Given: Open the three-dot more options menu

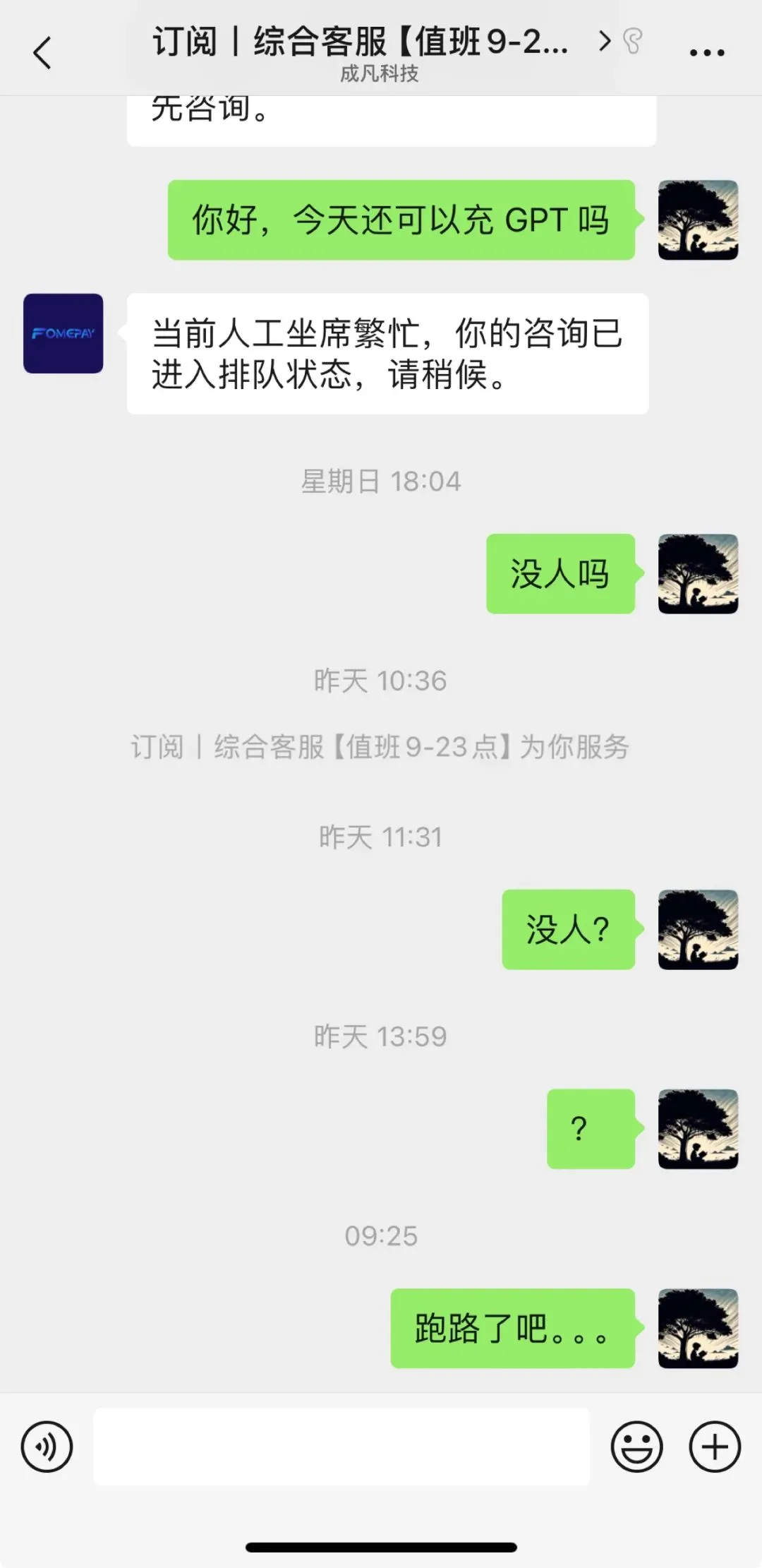Looking at the screenshot, I should [x=706, y=53].
